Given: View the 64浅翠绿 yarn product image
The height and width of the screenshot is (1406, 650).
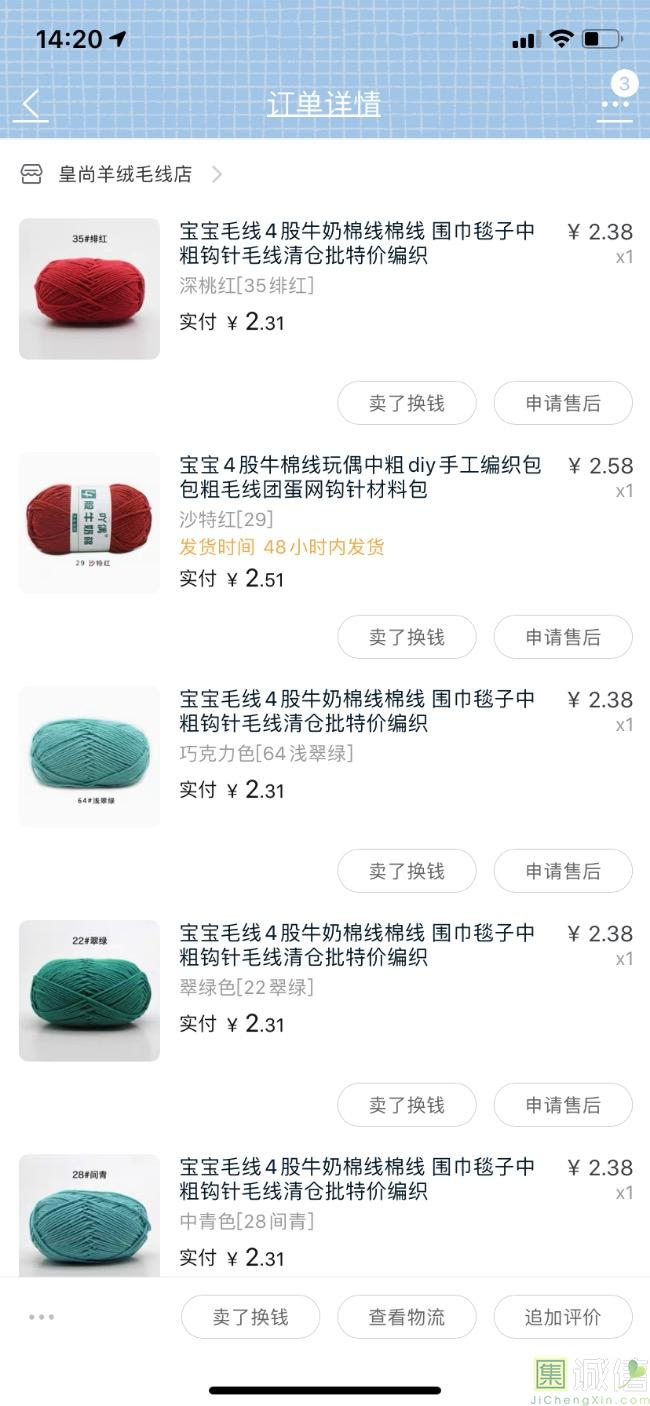Looking at the screenshot, I should [x=89, y=756].
